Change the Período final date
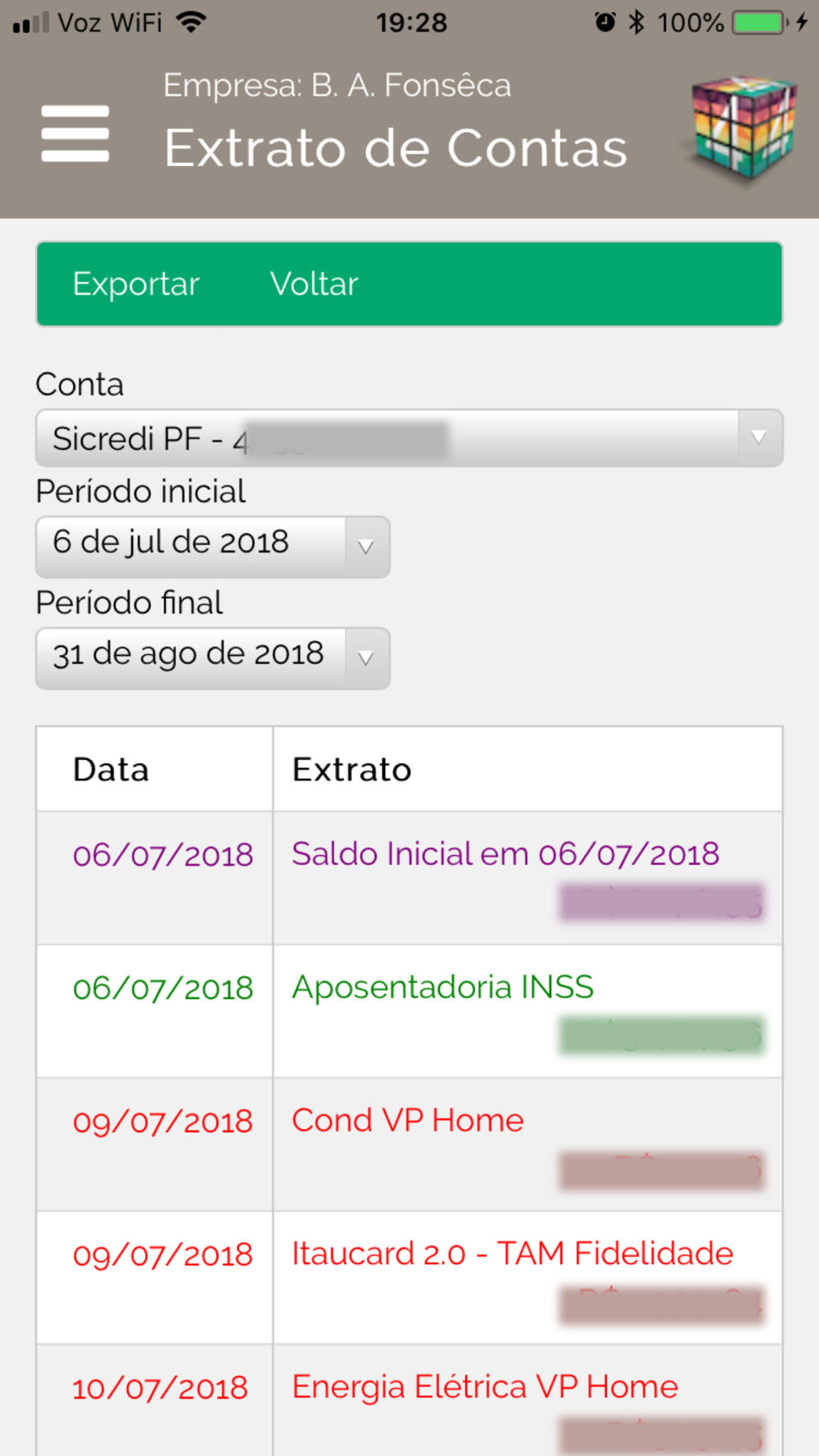This screenshot has width=819, height=1456. point(213,658)
